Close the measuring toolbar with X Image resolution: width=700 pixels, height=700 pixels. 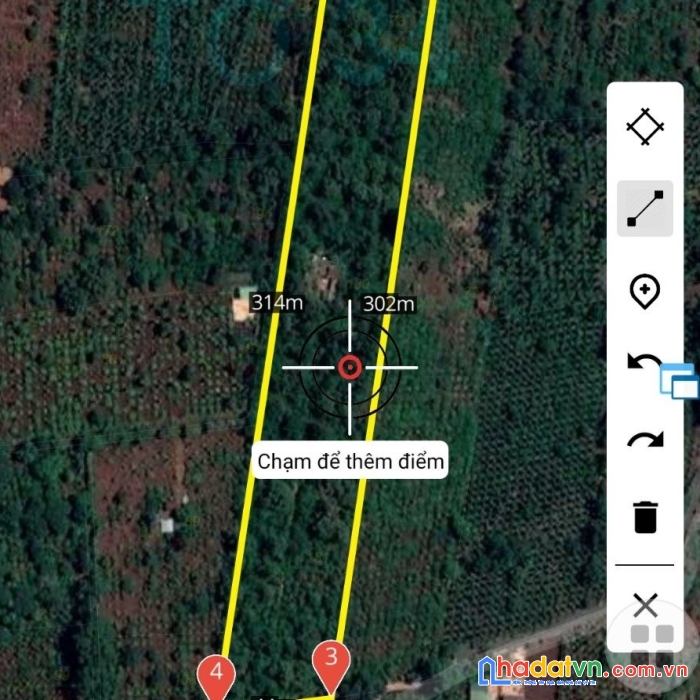click(645, 604)
